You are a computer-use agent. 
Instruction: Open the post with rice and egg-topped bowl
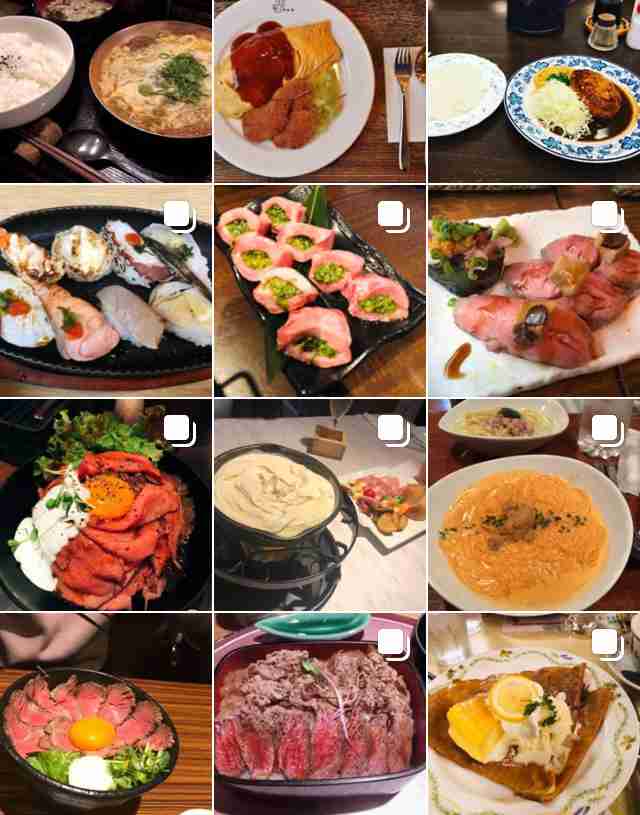[105, 90]
